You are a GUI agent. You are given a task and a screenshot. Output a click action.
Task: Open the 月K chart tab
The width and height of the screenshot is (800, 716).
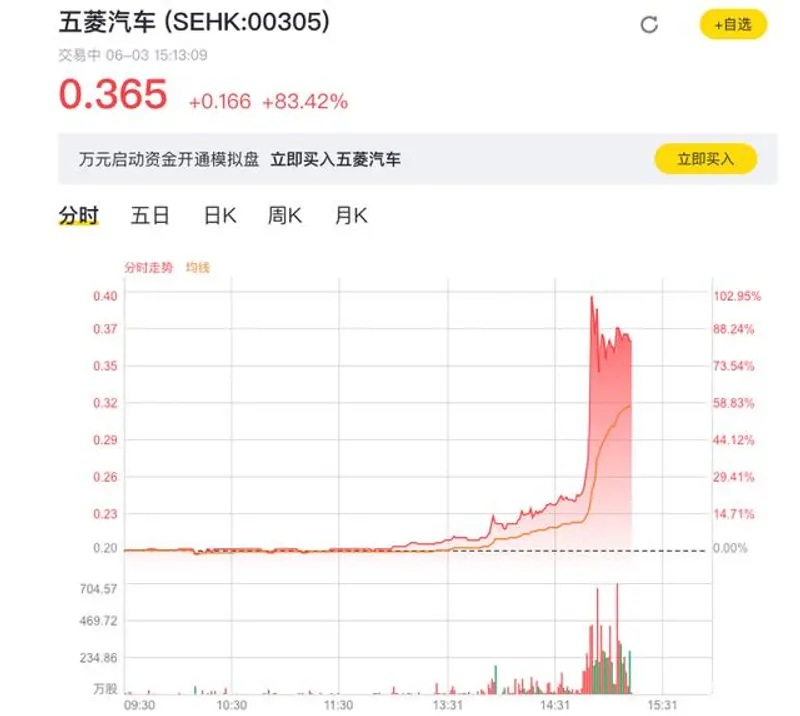tap(351, 215)
